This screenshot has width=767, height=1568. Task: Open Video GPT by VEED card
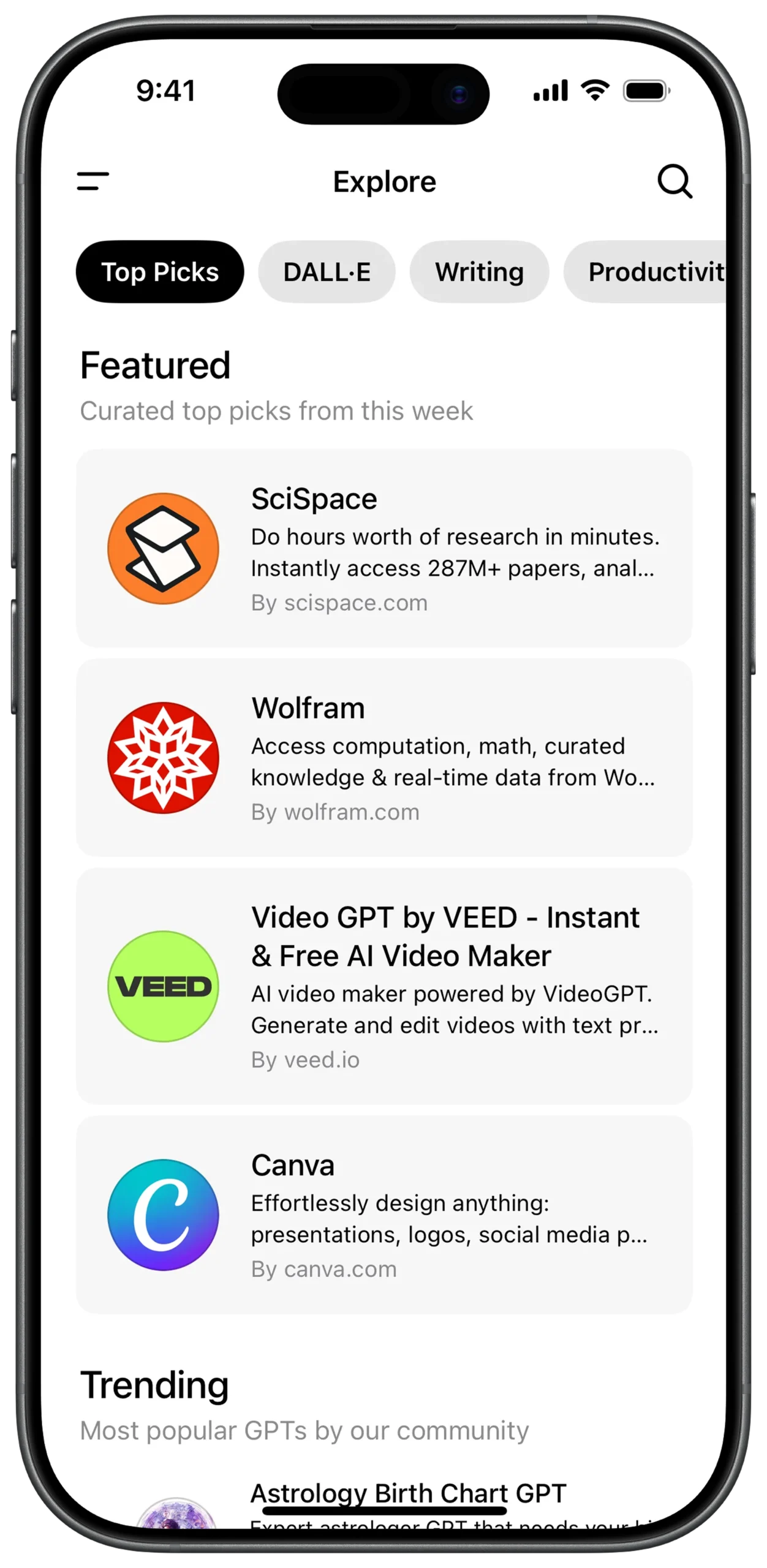coord(384,986)
